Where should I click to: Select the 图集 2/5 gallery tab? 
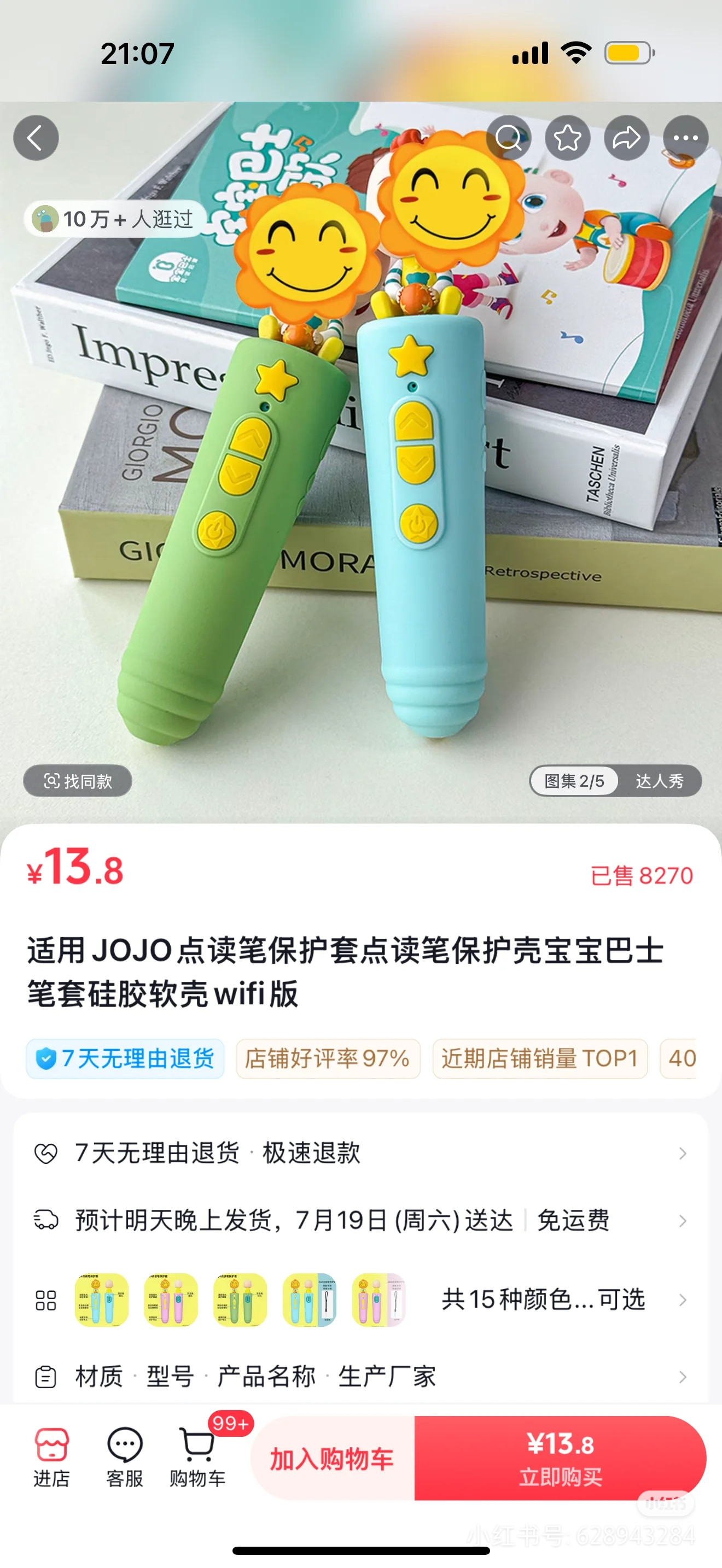pyautogui.click(x=574, y=780)
